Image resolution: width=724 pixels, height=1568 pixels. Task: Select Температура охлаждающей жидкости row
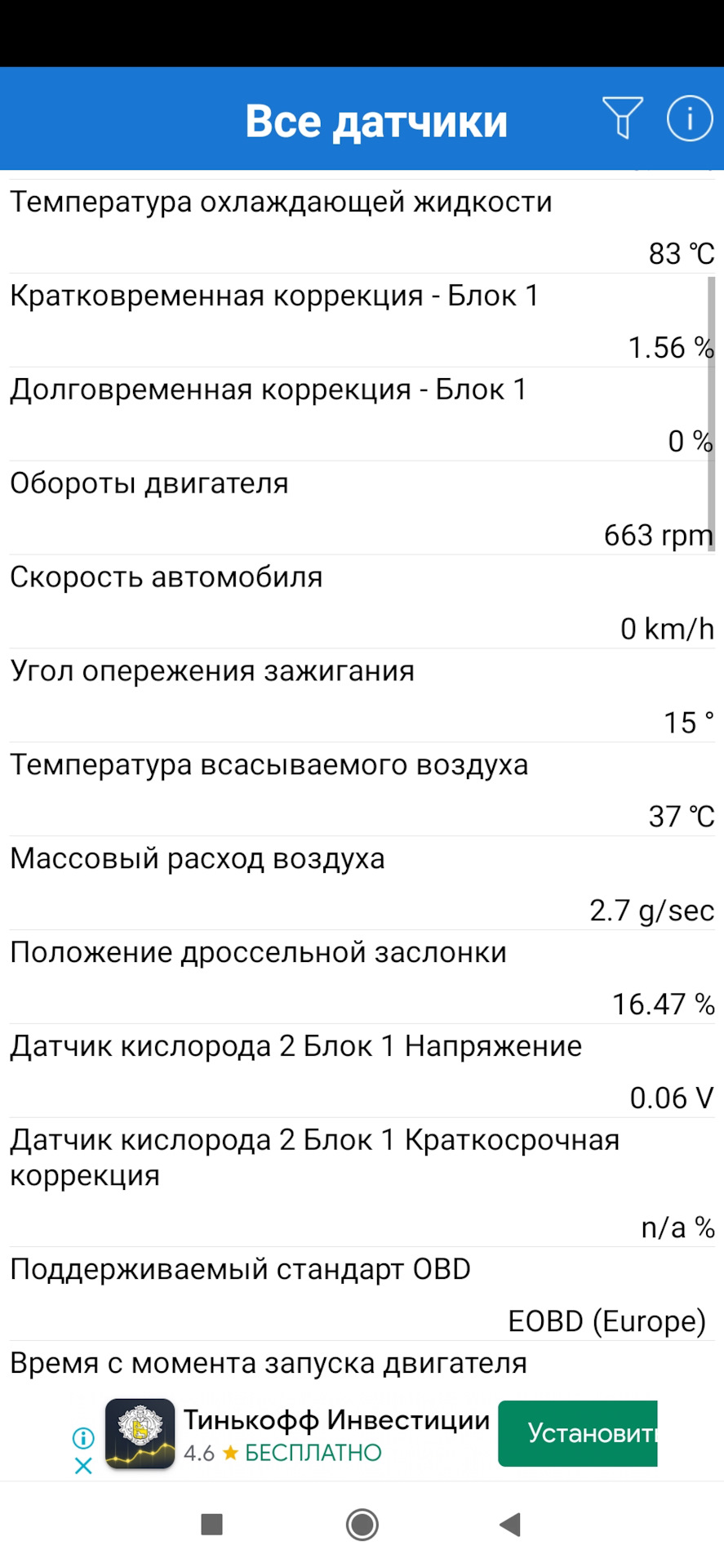pos(362,226)
